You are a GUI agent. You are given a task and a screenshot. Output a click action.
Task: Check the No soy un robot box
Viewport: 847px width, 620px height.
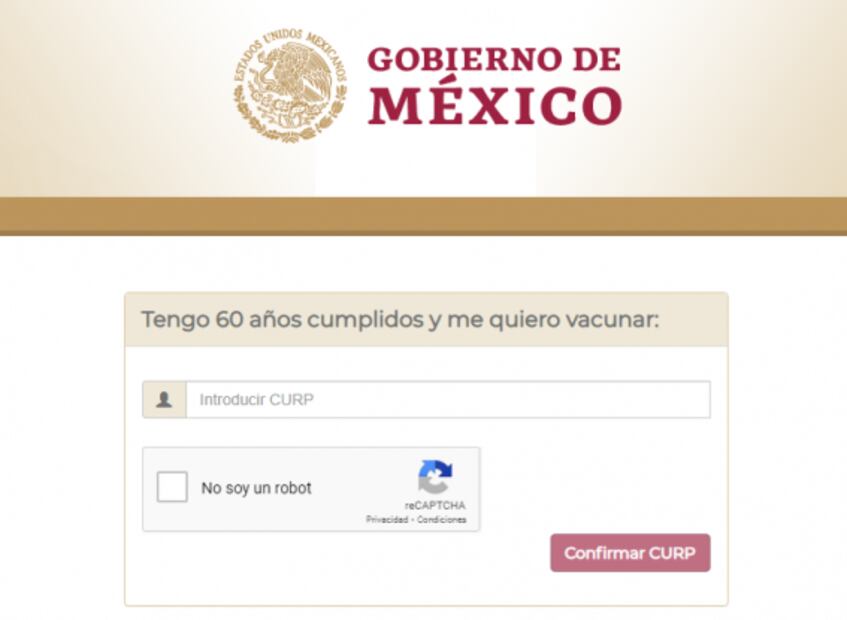[x=172, y=488]
